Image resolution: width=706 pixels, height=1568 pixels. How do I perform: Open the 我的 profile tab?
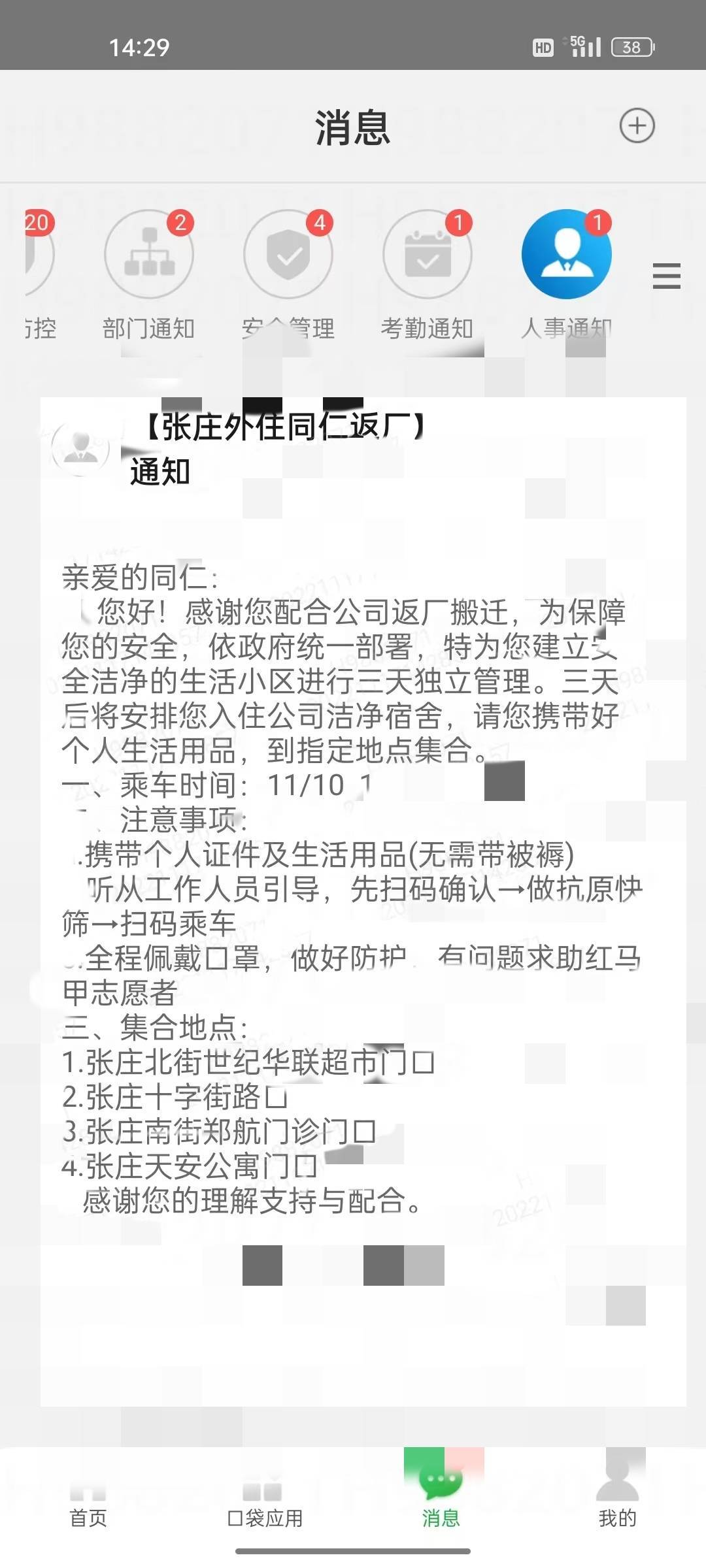pyautogui.click(x=618, y=1504)
